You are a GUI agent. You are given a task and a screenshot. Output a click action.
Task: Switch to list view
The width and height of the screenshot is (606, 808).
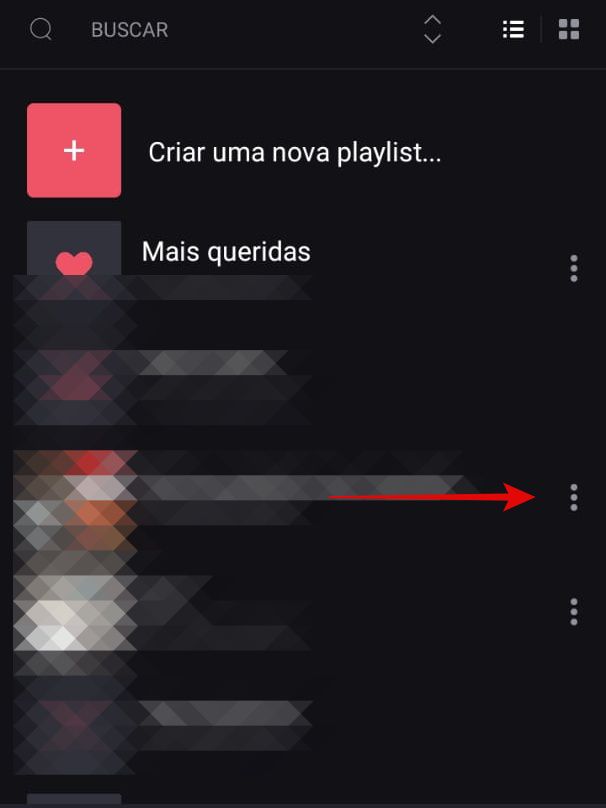(513, 29)
